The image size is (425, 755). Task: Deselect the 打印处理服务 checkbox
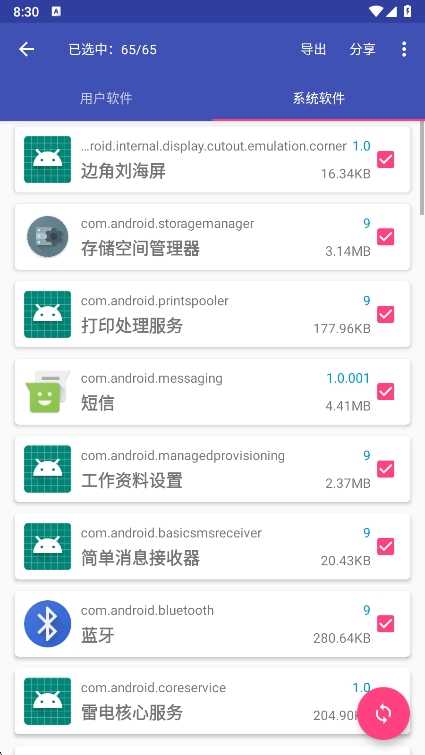coord(386,314)
